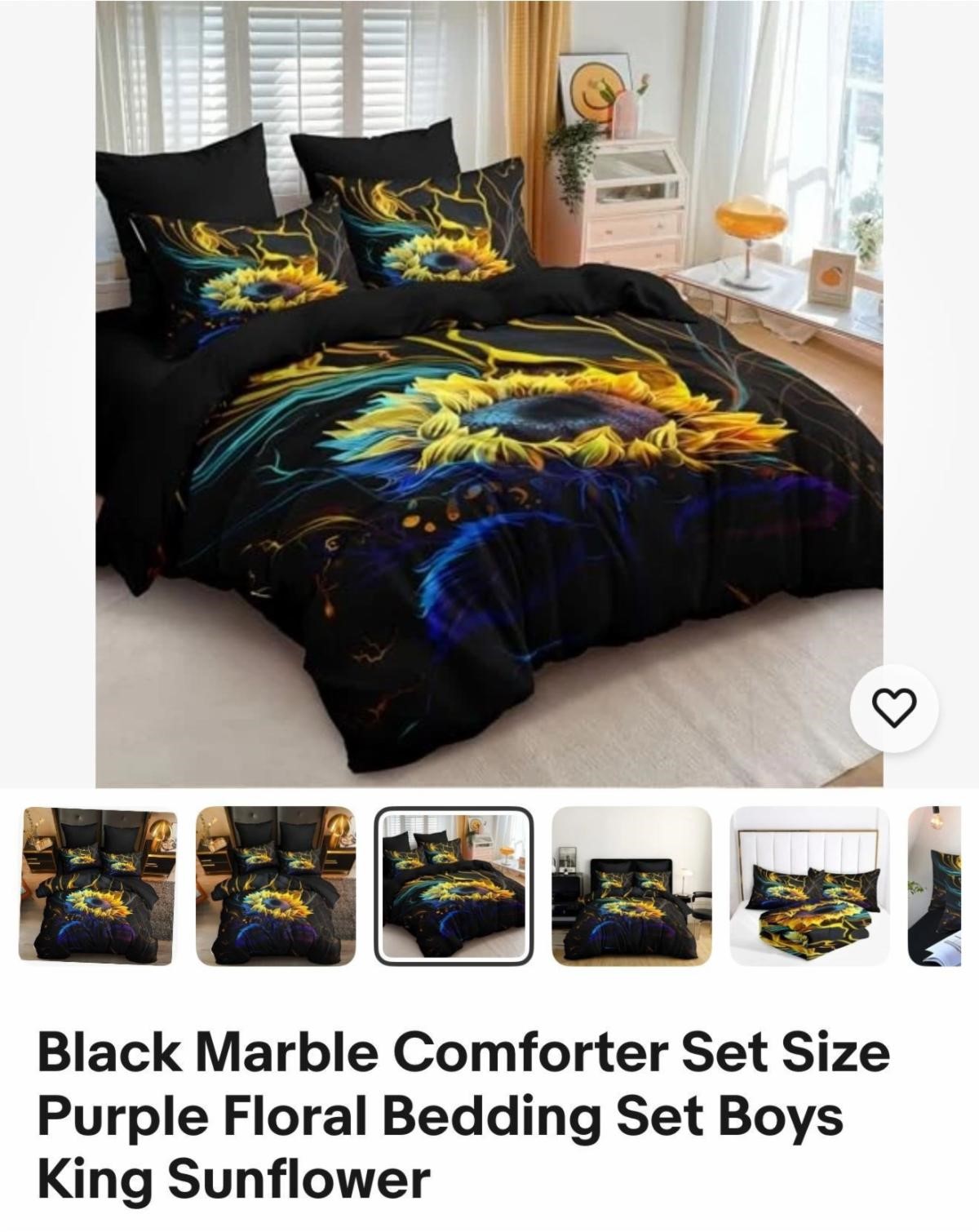View the fourth thumbnail with black nightstand
This screenshot has width=979, height=1232.
tap(631, 885)
